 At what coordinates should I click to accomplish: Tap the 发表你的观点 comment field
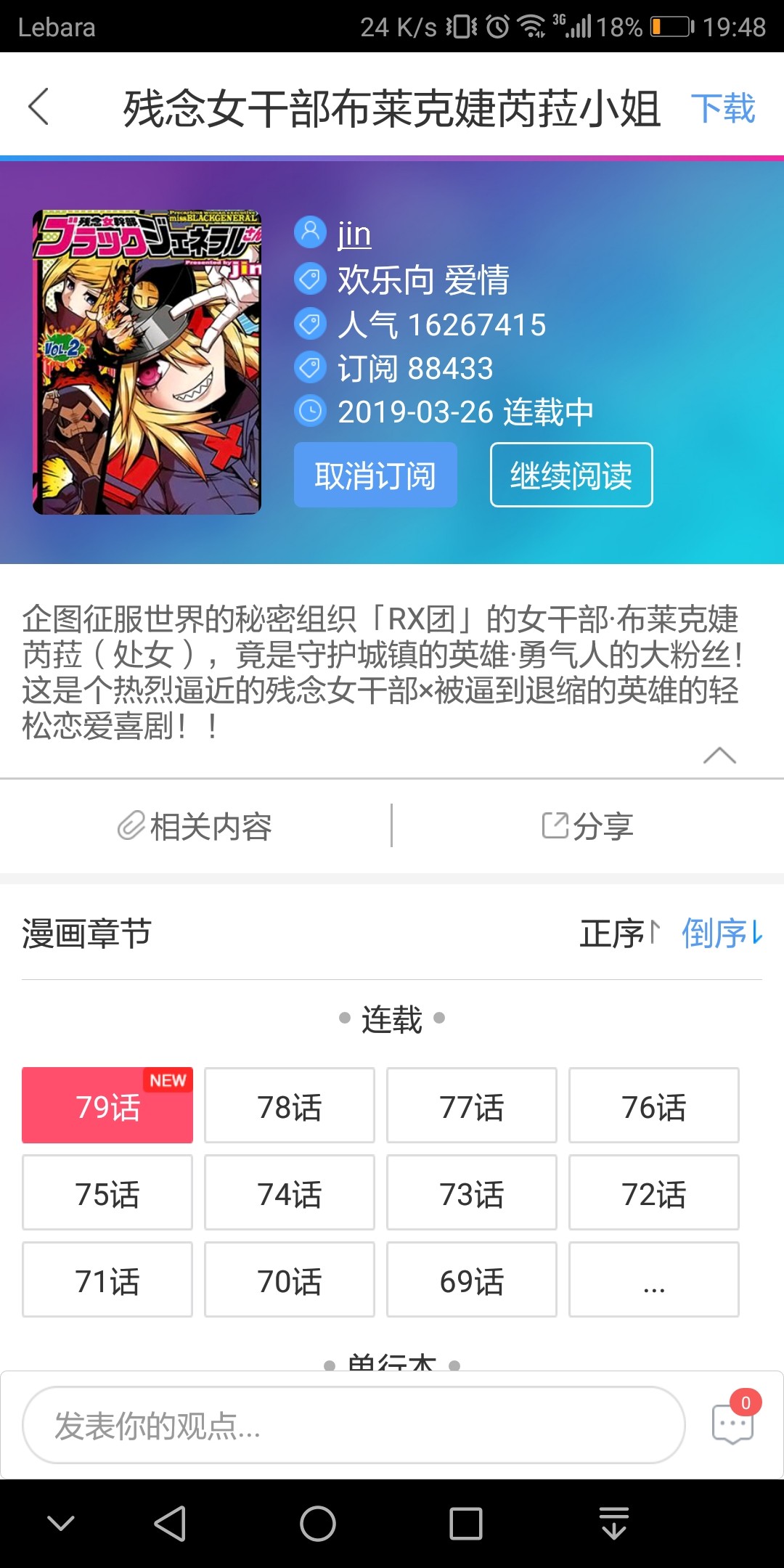pyautogui.click(x=354, y=1426)
